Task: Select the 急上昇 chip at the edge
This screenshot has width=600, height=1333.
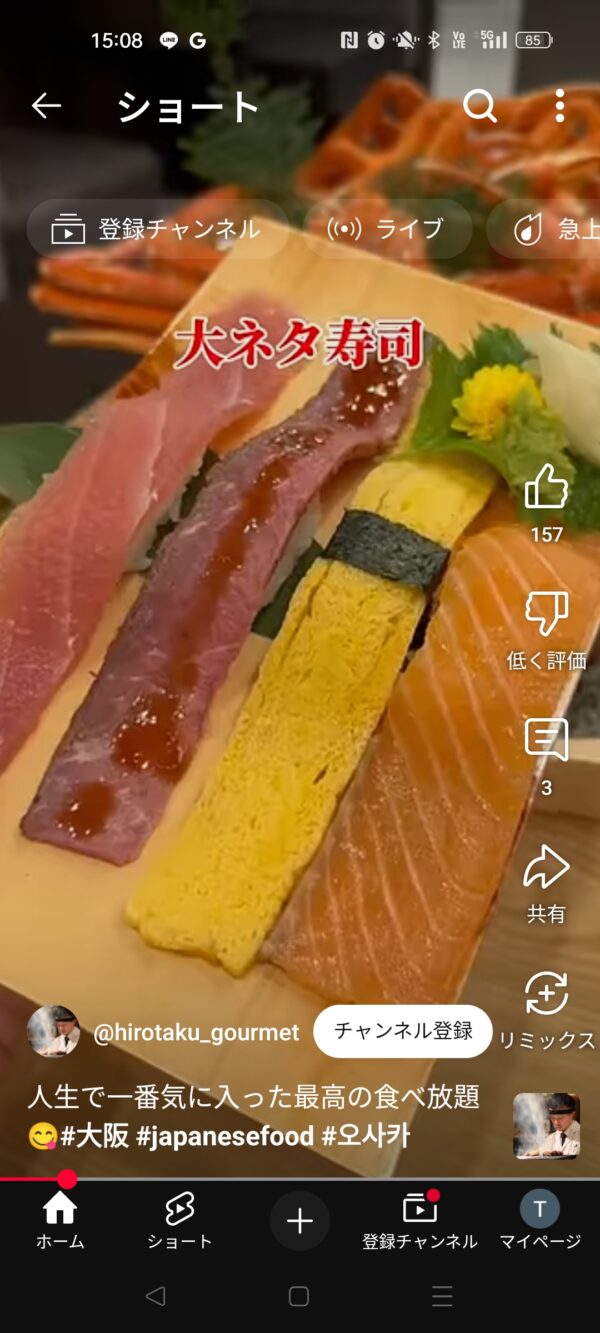Action: (x=545, y=229)
